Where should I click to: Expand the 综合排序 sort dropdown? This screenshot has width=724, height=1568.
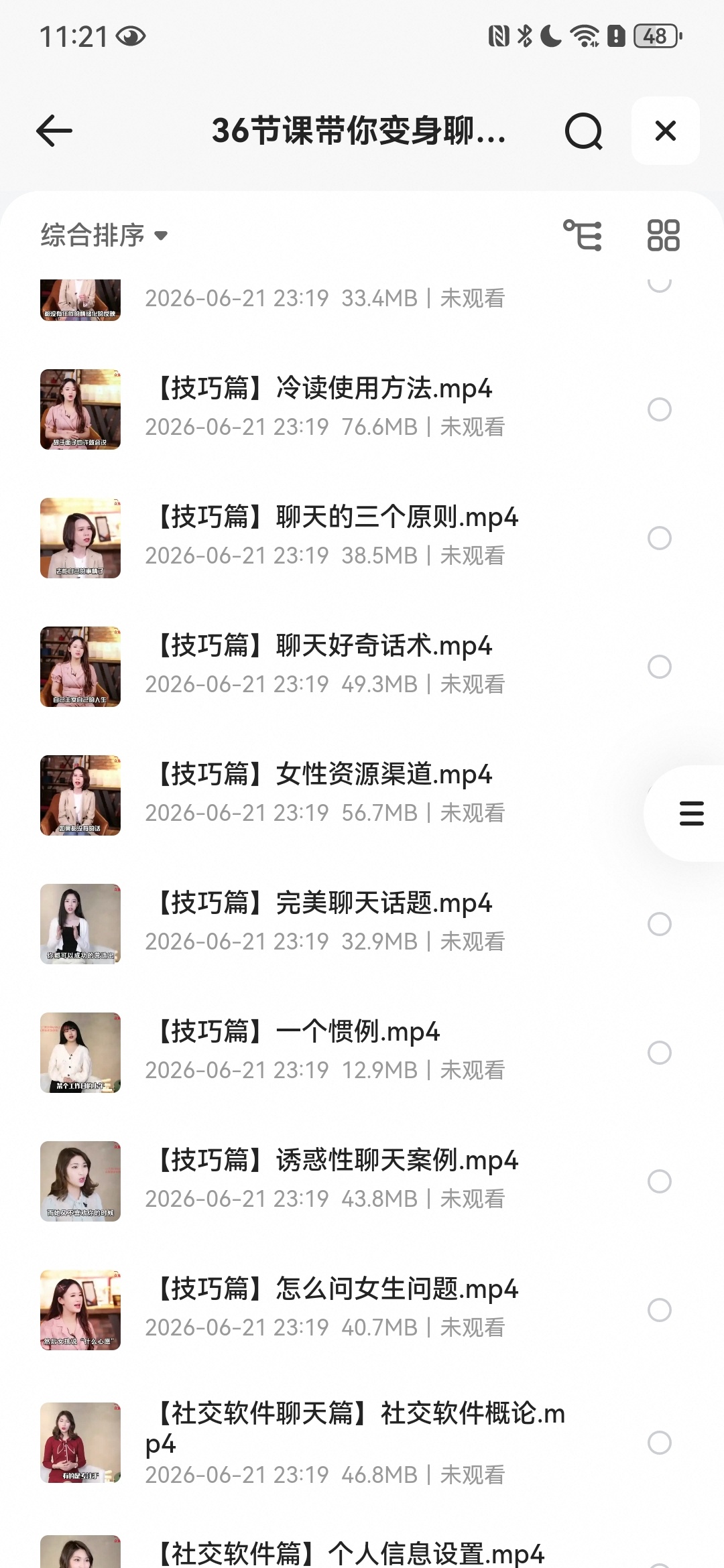tap(104, 235)
